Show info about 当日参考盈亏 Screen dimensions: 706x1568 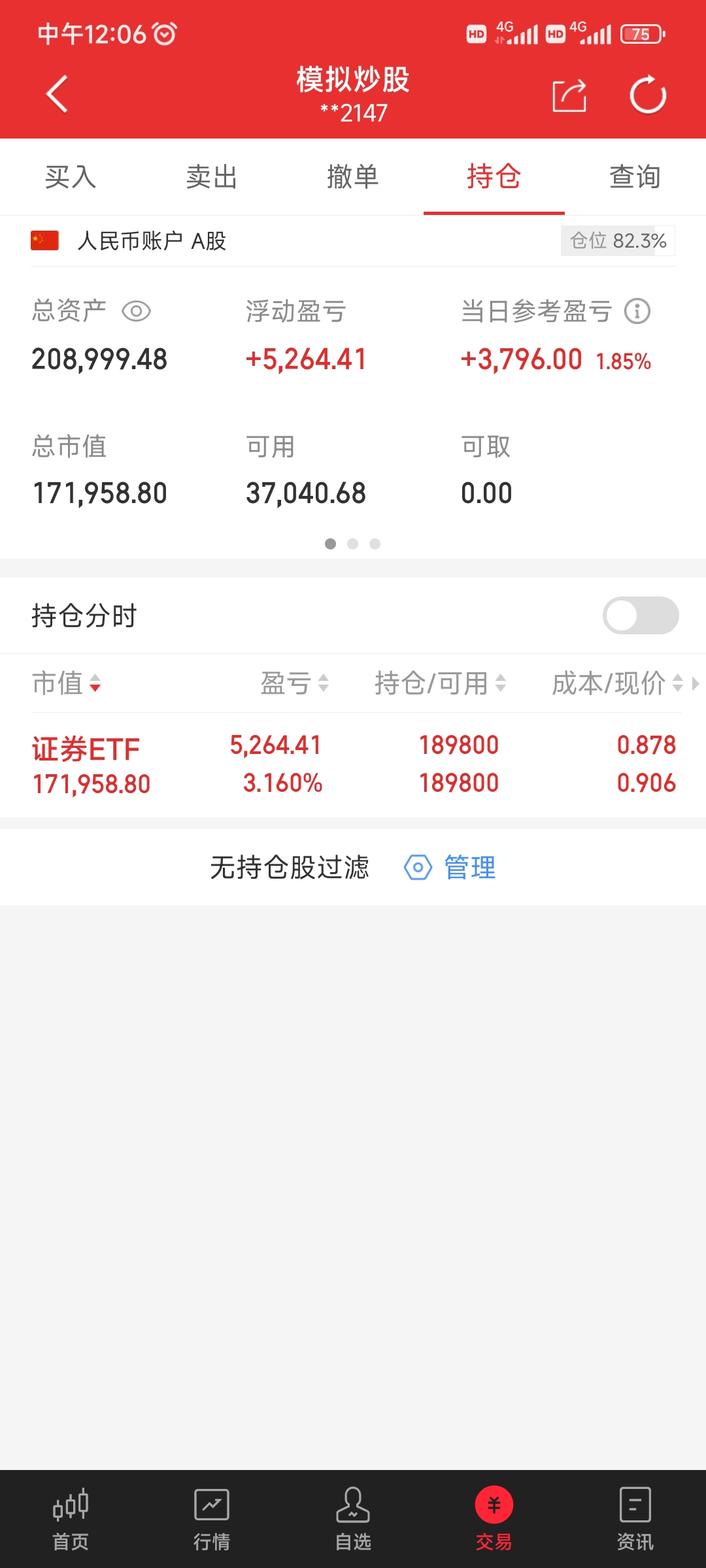(637, 312)
